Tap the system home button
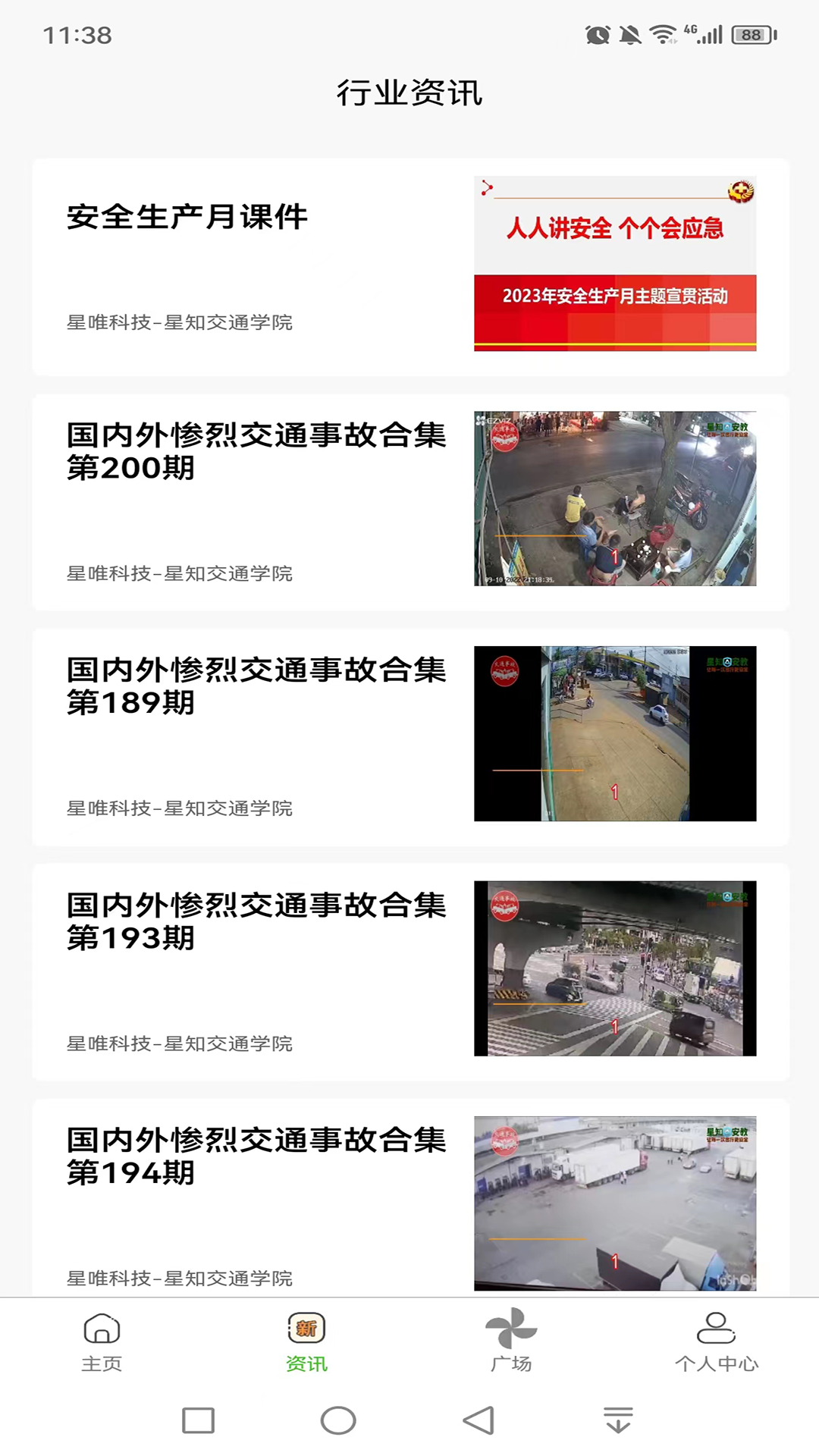Viewport: 819px width, 1456px height. pos(338,1420)
